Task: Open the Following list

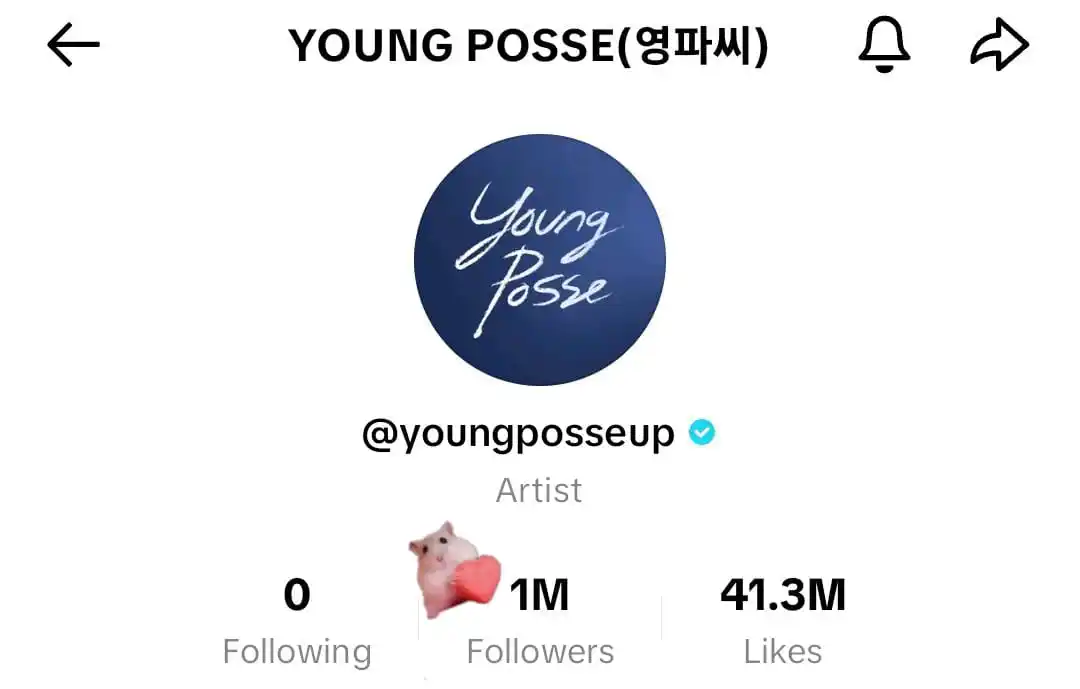Action: tap(296, 620)
